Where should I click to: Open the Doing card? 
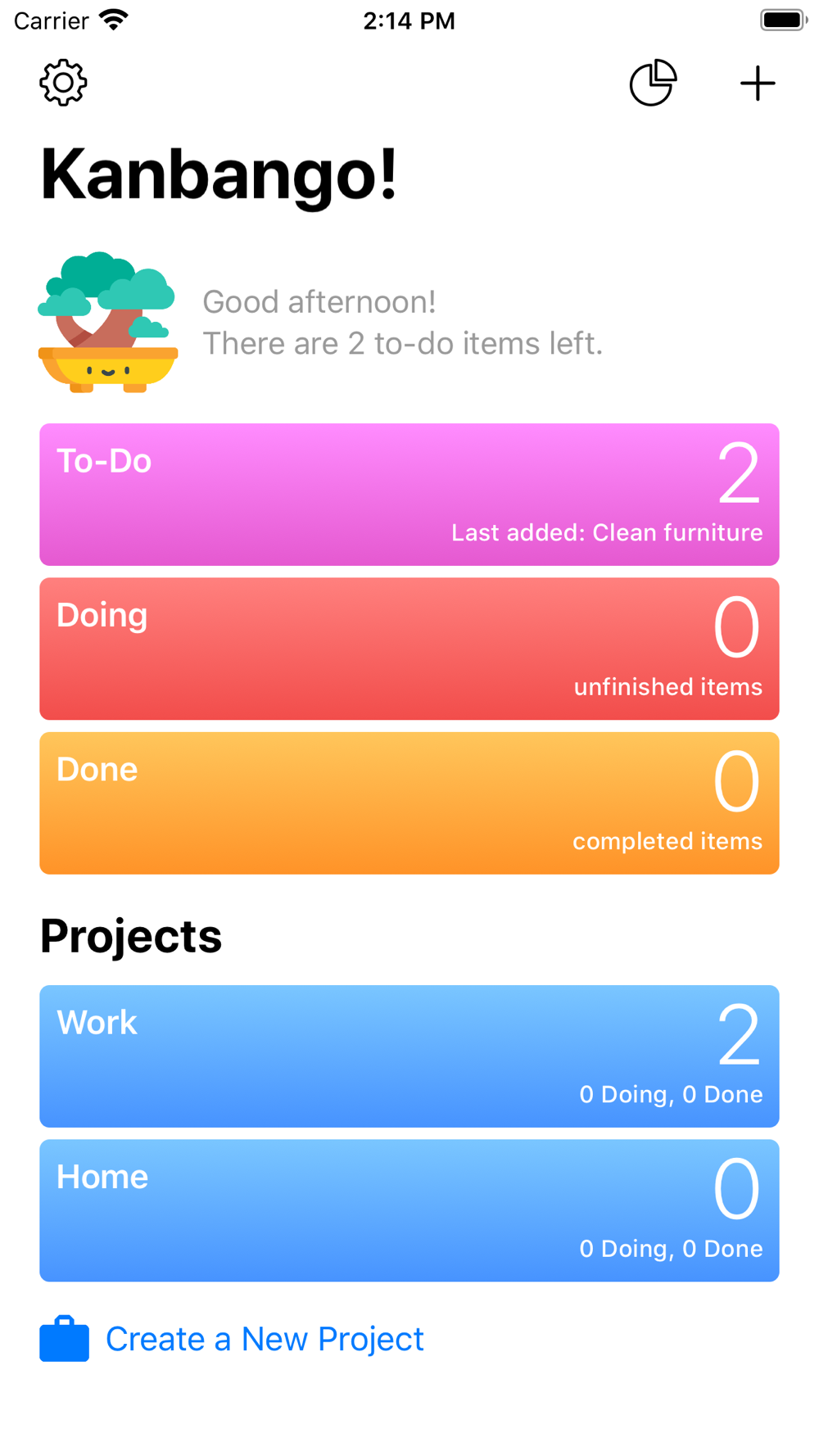click(x=409, y=649)
